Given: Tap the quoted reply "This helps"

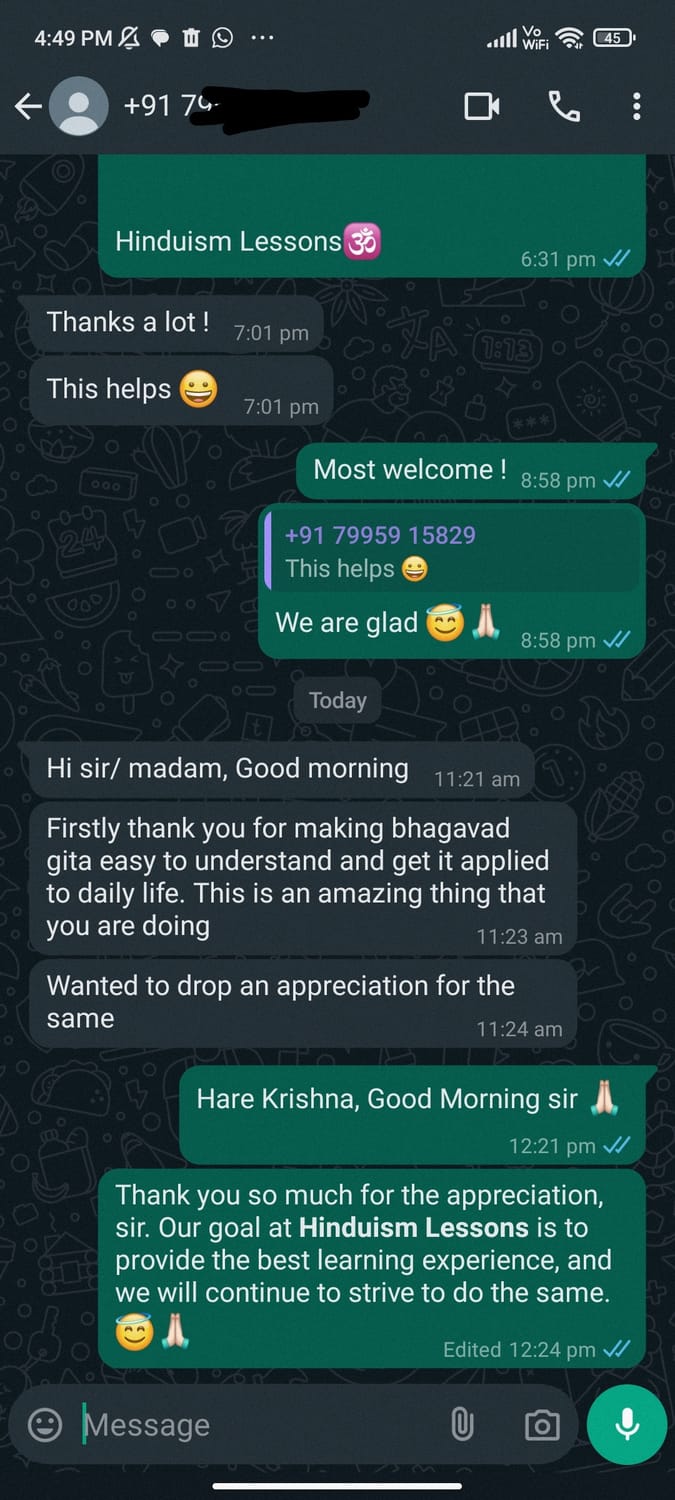Looking at the screenshot, I should 452,552.
